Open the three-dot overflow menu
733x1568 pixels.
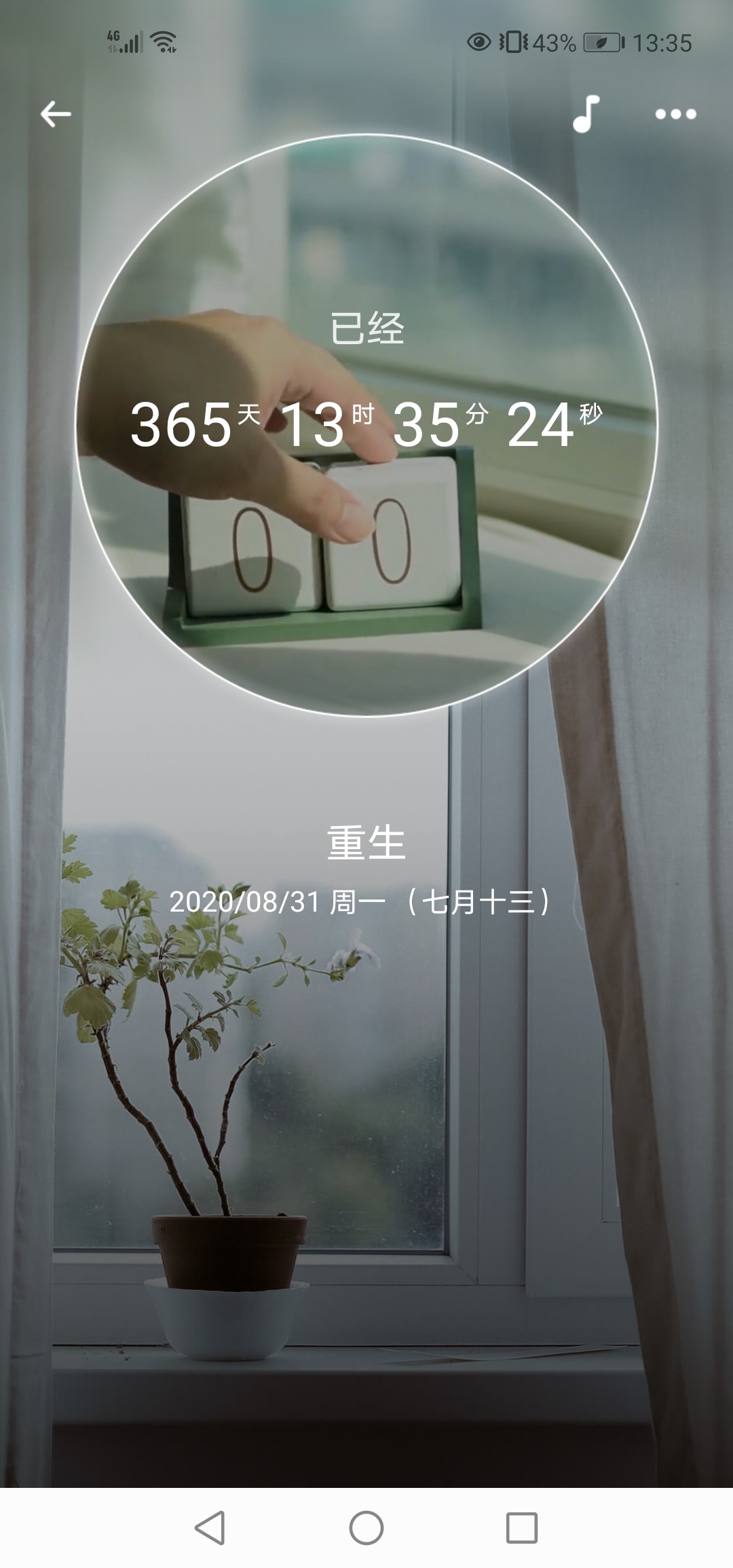pyautogui.click(x=675, y=114)
